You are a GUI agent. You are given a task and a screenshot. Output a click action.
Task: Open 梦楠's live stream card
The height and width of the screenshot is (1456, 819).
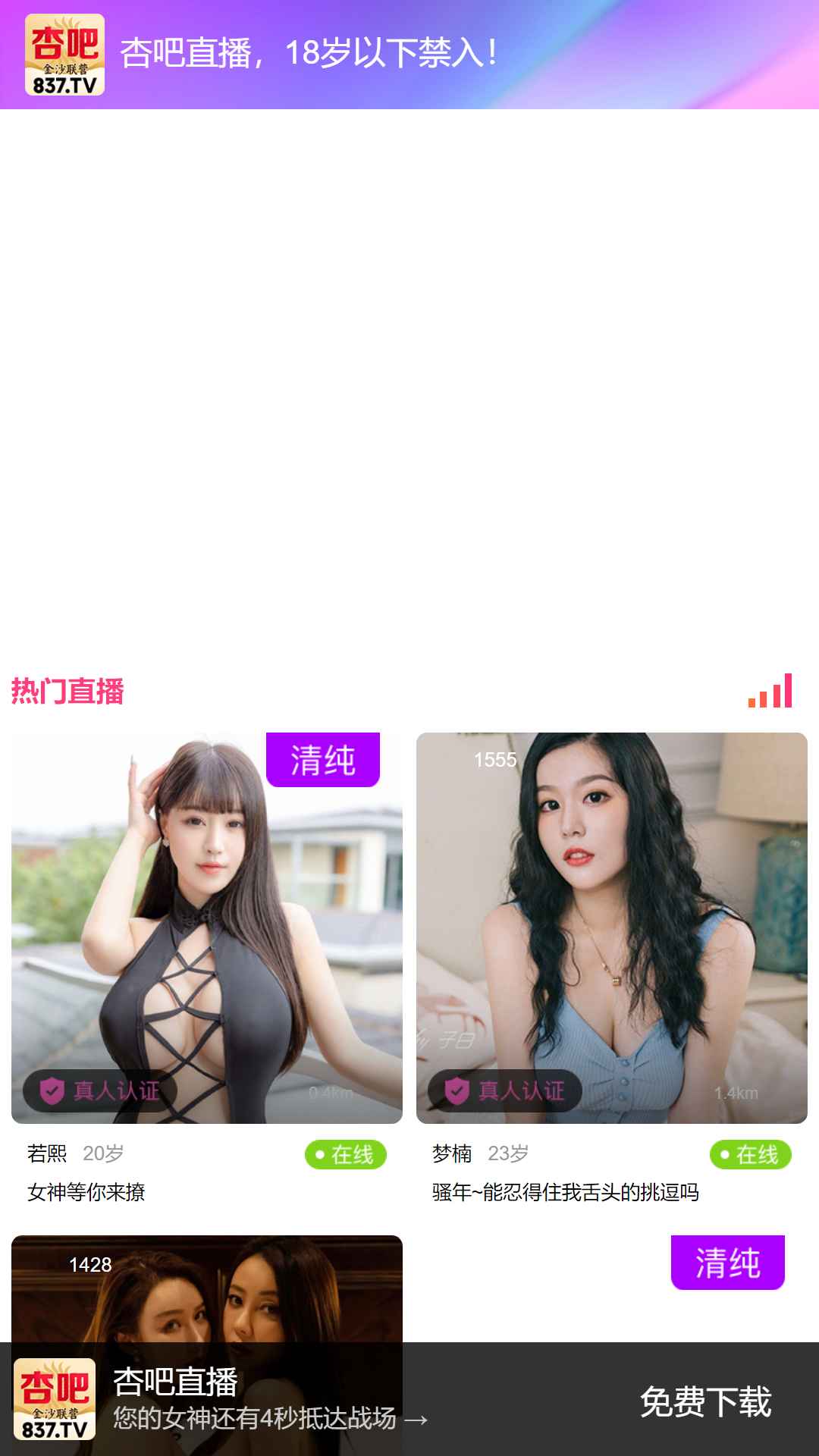tap(611, 927)
